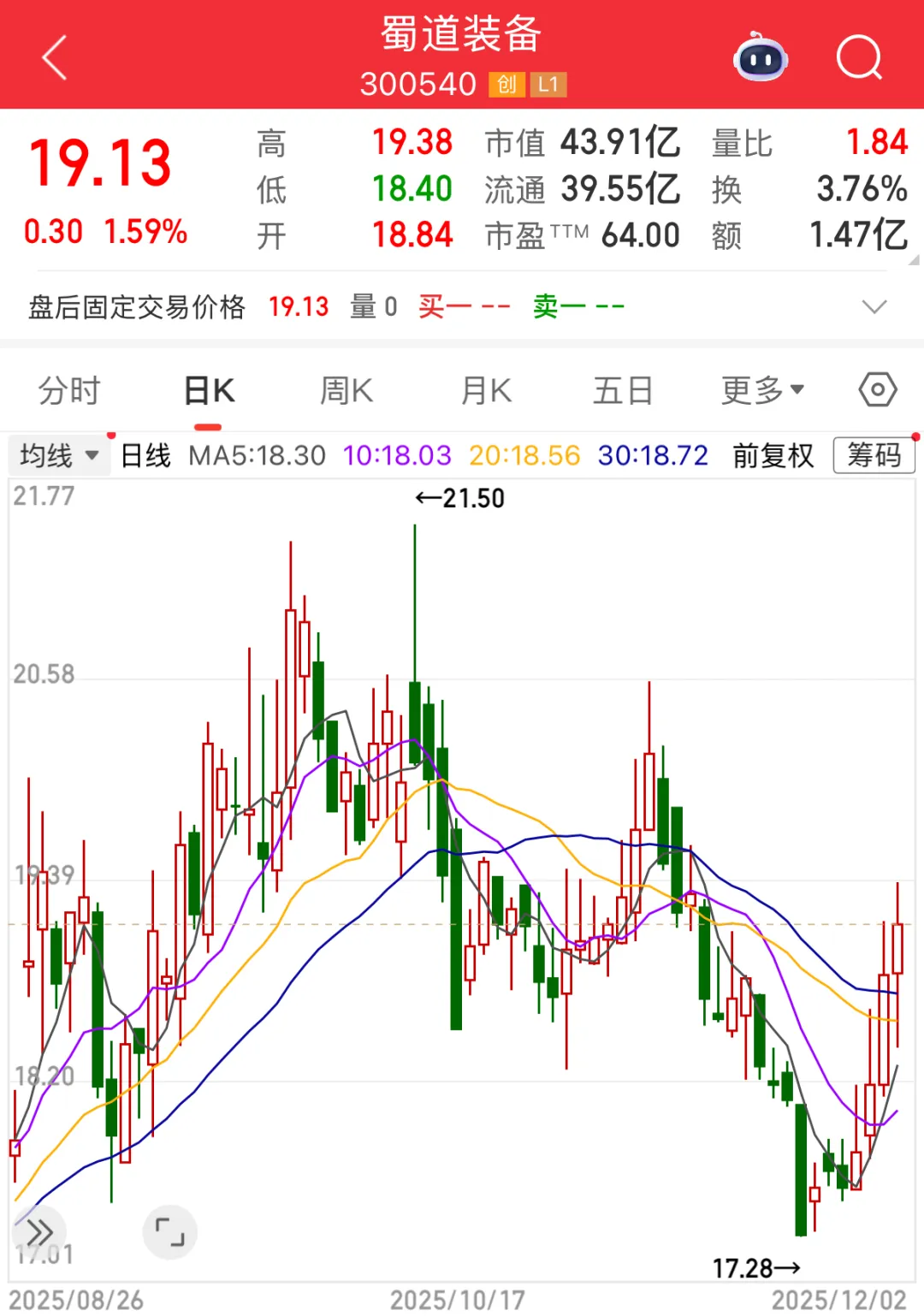Open the robot AI assistant icon

[760, 58]
